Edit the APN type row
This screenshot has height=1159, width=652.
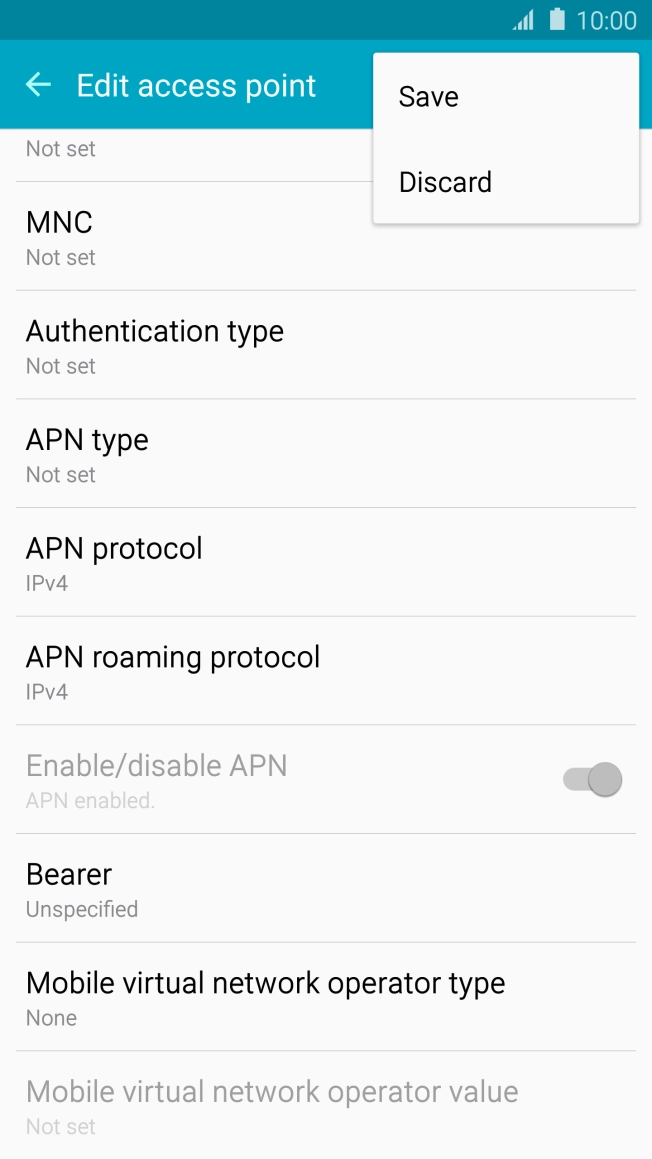326,454
